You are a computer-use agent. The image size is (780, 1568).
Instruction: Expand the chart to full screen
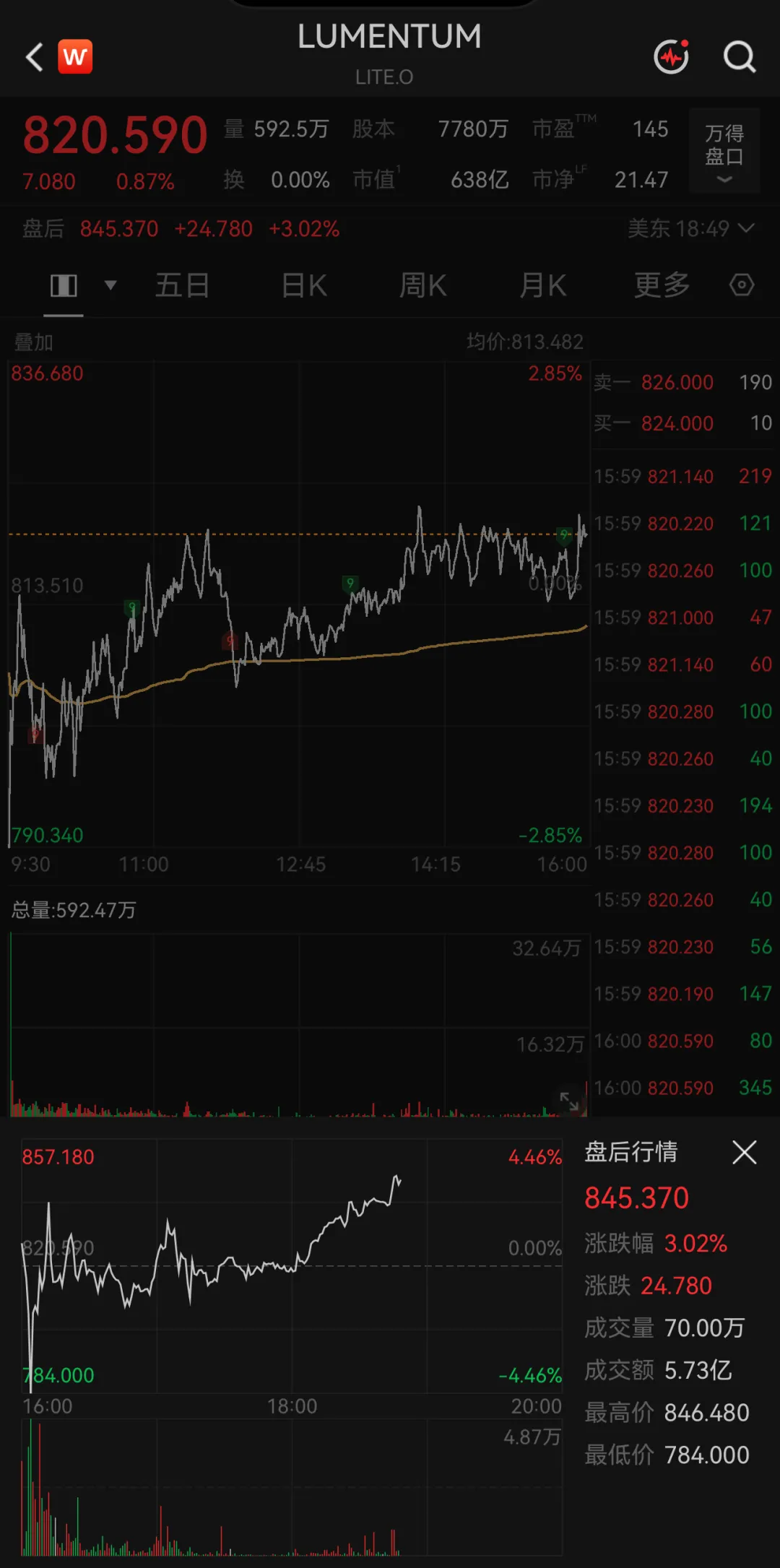pyautogui.click(x=569, y=1101)
